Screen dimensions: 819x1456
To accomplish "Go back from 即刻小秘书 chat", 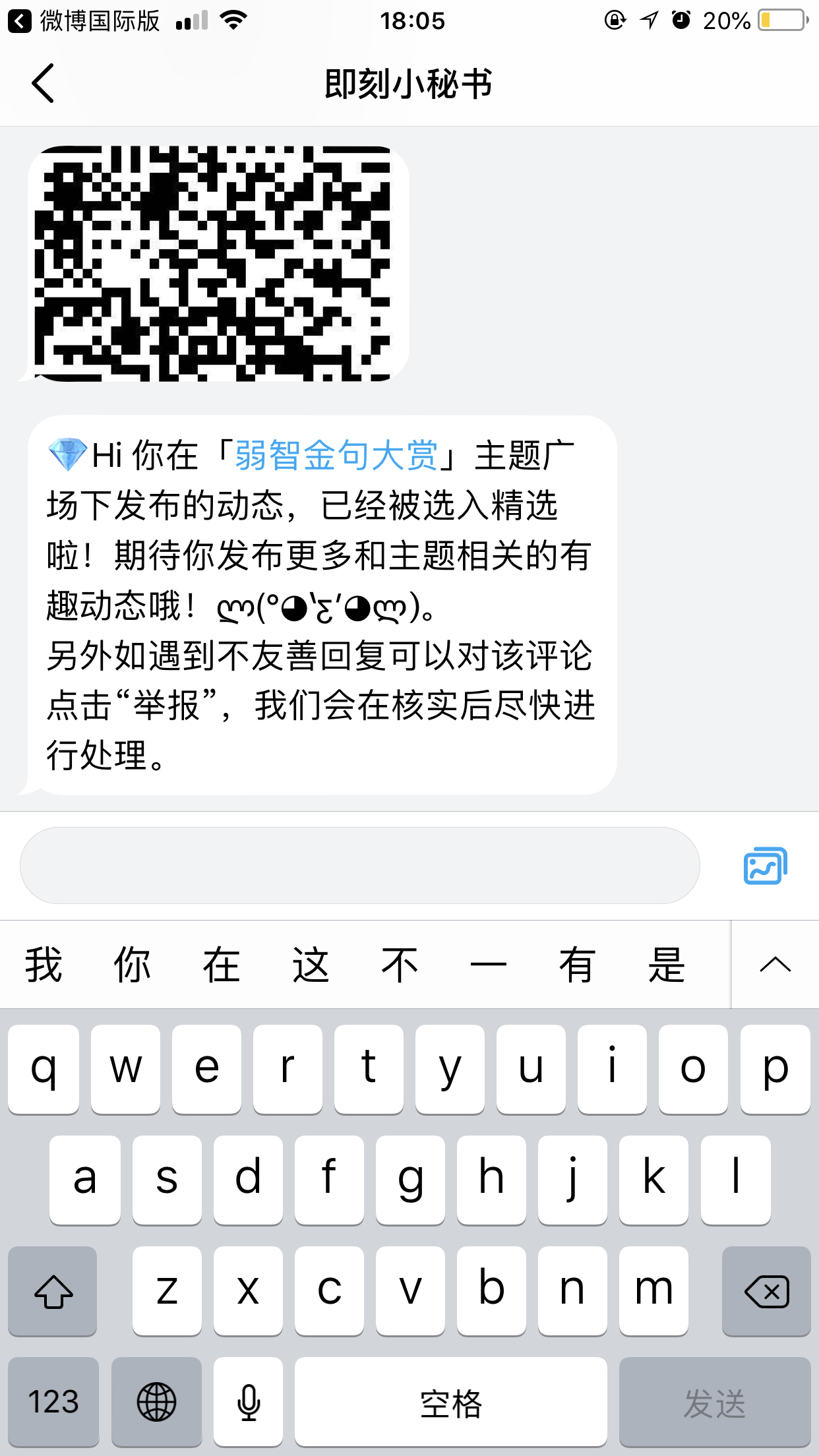I will [x=44, y=84].
